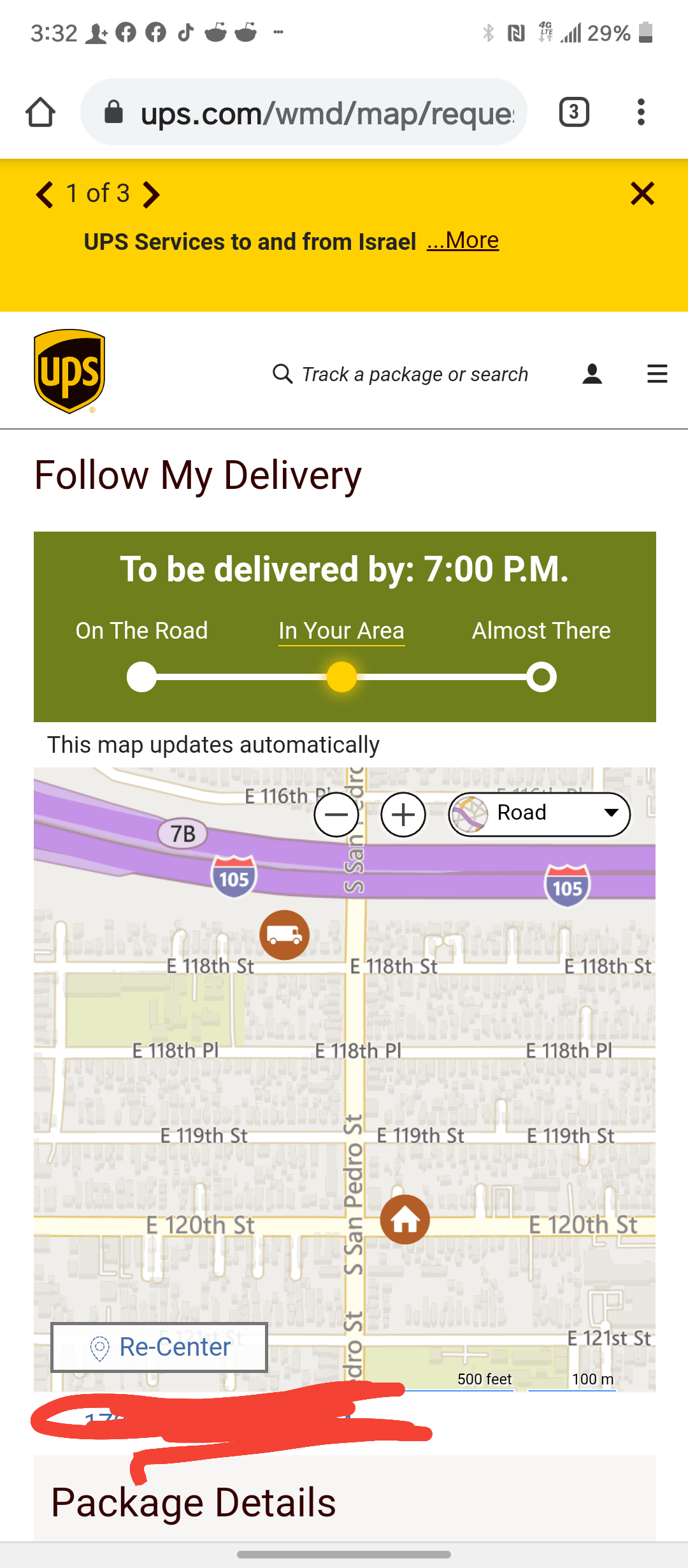Click the search magnifier icon
The width and height of the screenshot is (688, 1568).
[x=281, y=374]
